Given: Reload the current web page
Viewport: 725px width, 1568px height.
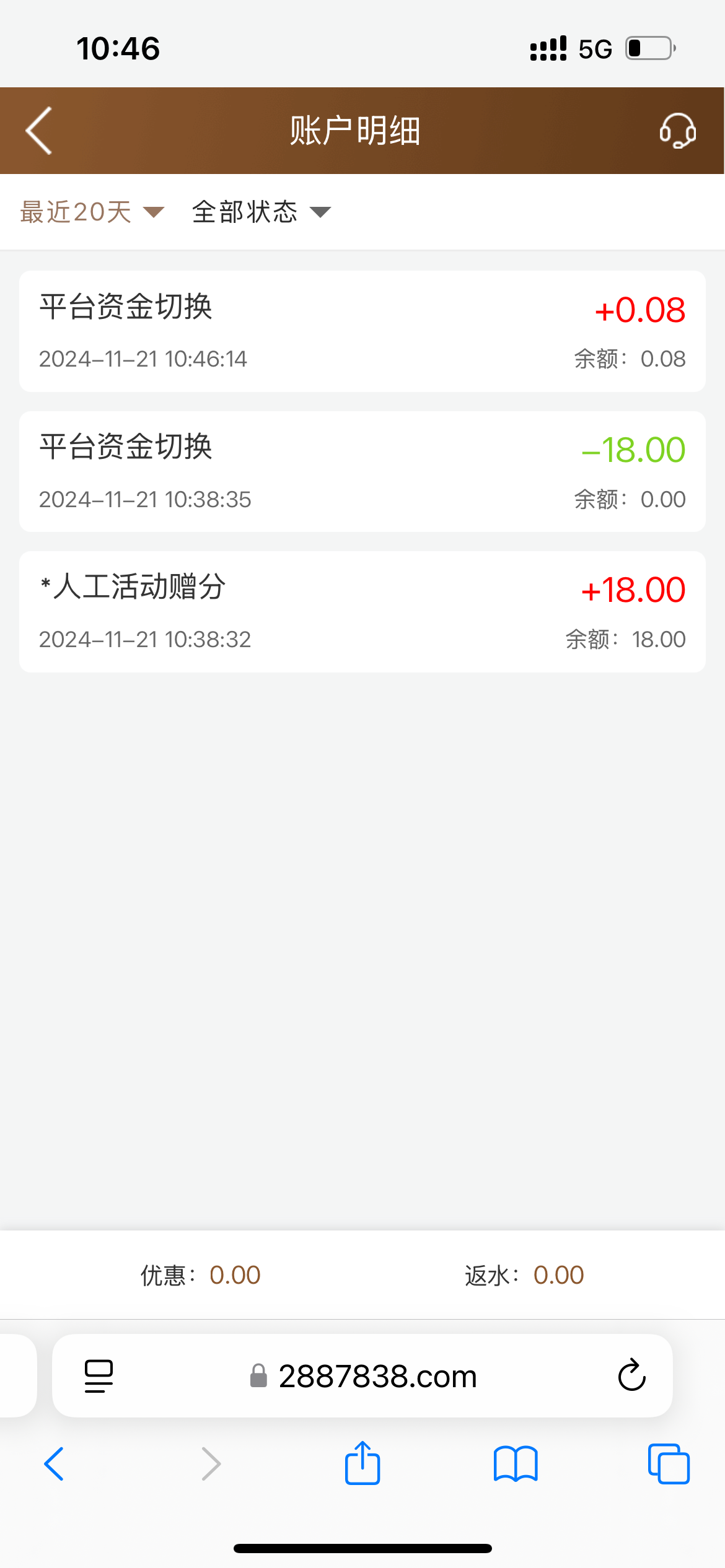Looking at the screenshot, I should [x=631, y=1376].
